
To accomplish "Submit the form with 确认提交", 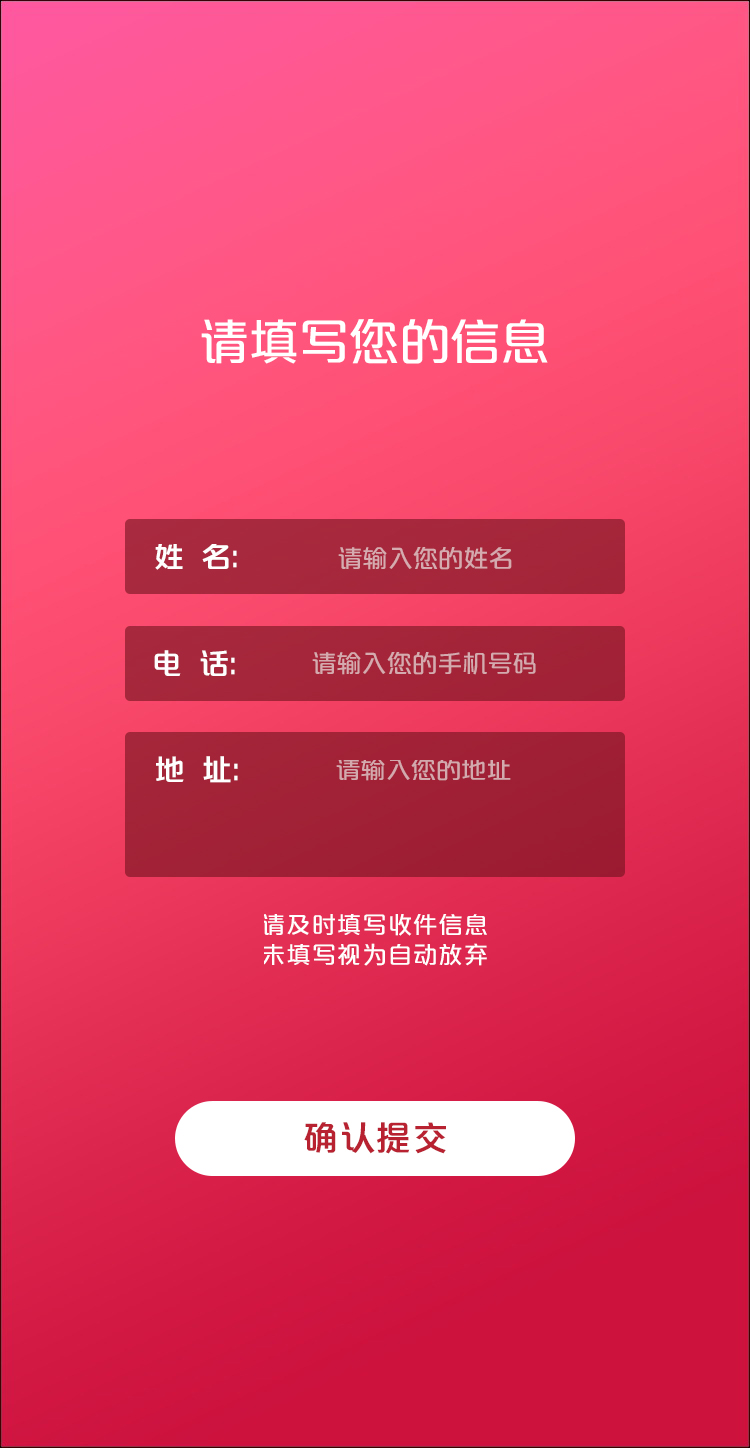I will pos(375,1138).
